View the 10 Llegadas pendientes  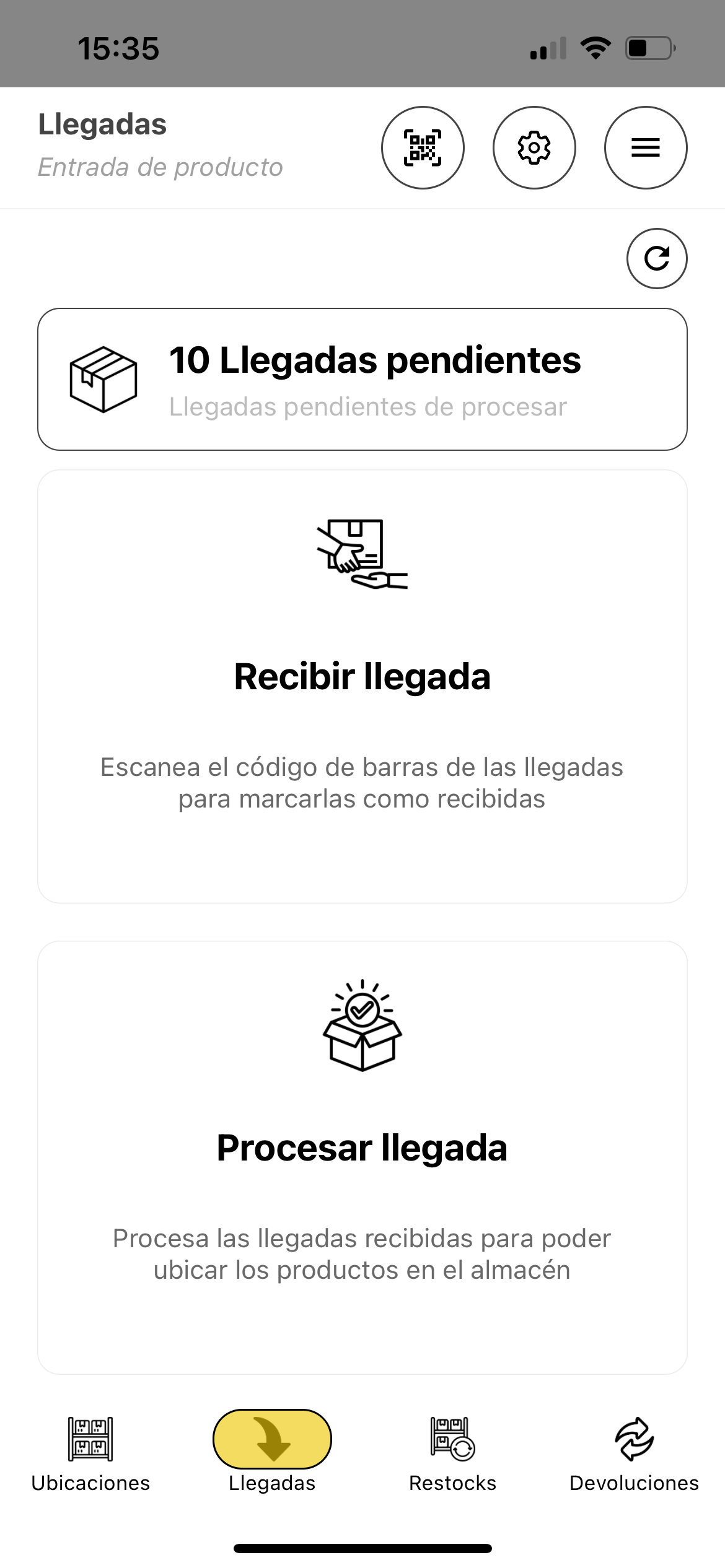tap(362, 379)
